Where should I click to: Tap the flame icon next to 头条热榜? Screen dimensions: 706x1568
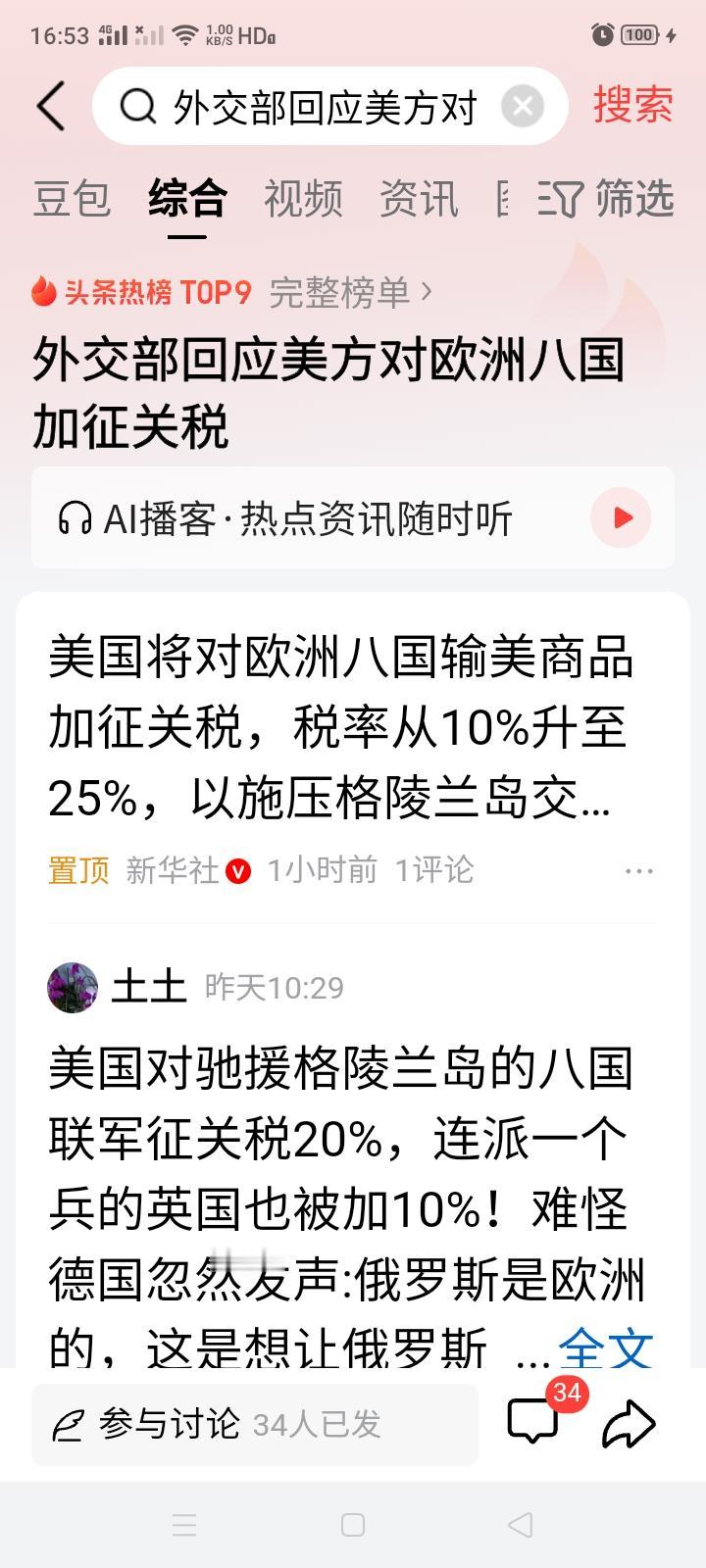41,291
